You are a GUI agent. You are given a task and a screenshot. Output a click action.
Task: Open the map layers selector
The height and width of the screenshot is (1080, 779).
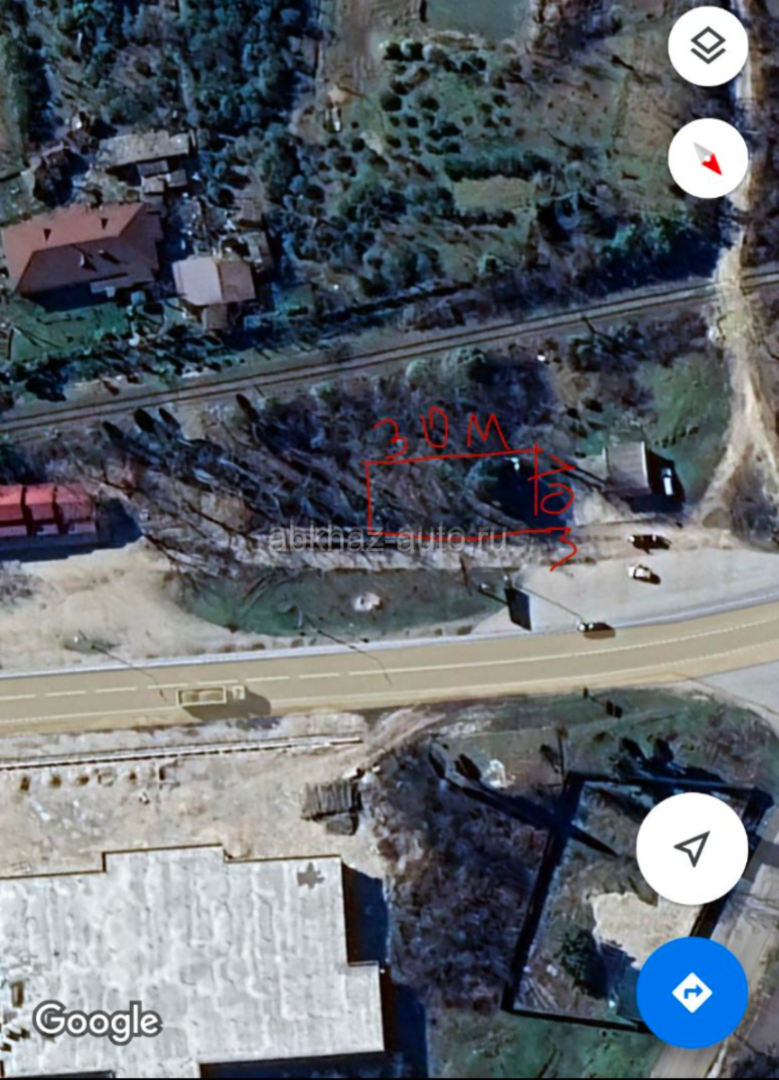[x=708, y=46]
